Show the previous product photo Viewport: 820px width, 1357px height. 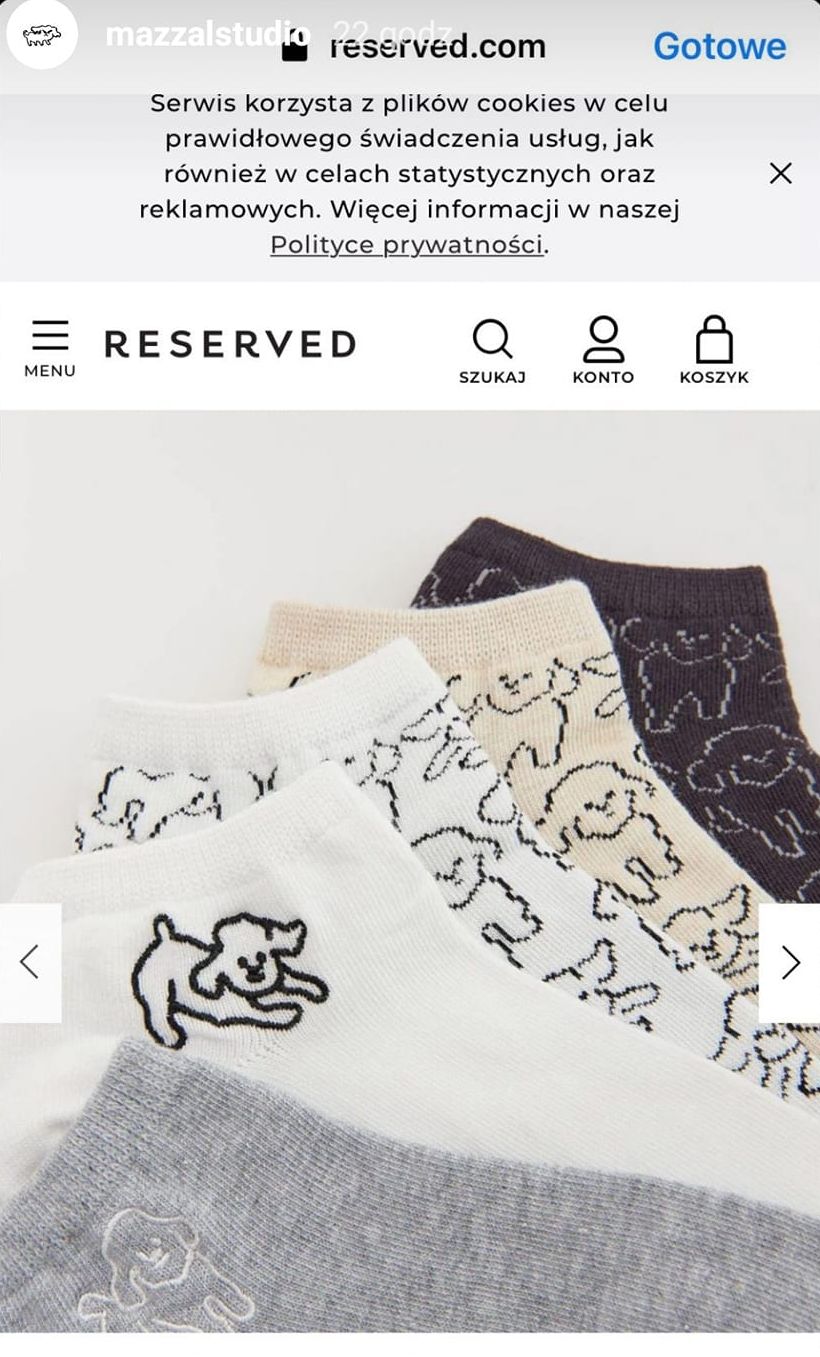click(30, 962)
